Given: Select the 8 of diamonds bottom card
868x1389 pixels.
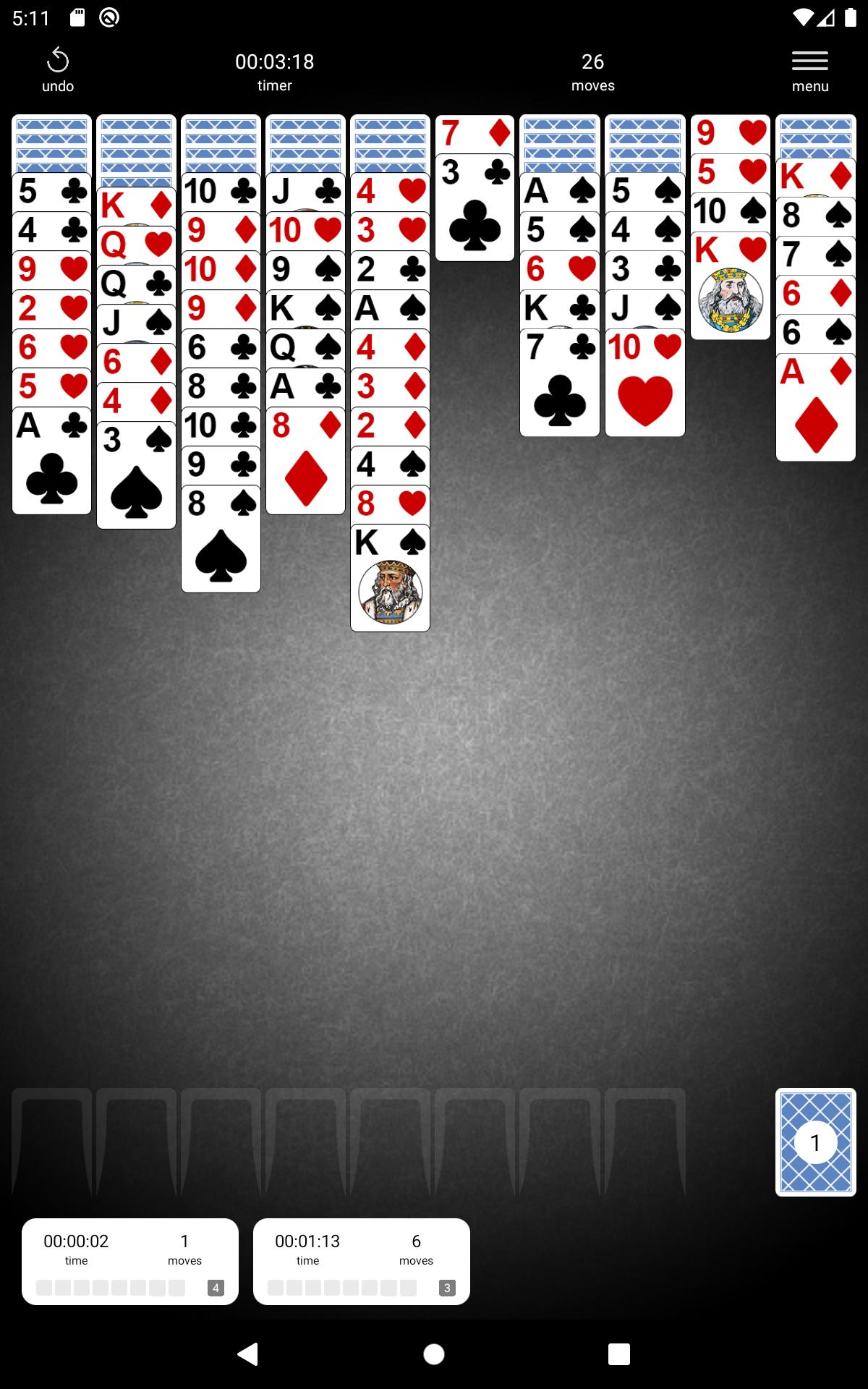Looking at the screenshot, I should point(305,461).
